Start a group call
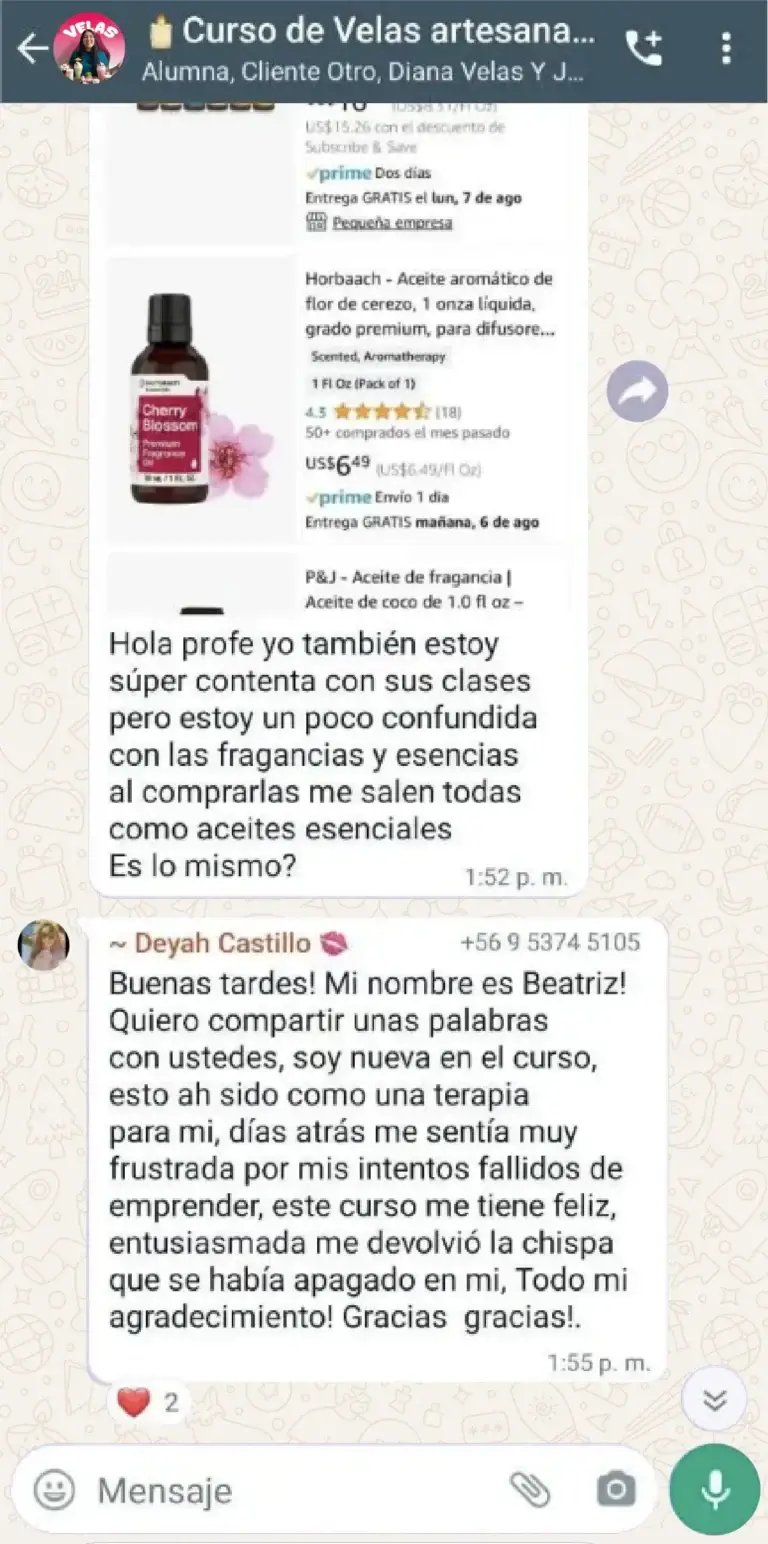This screenshot has width=768, height=1544. pyautogui.click(x=643, y=48)
